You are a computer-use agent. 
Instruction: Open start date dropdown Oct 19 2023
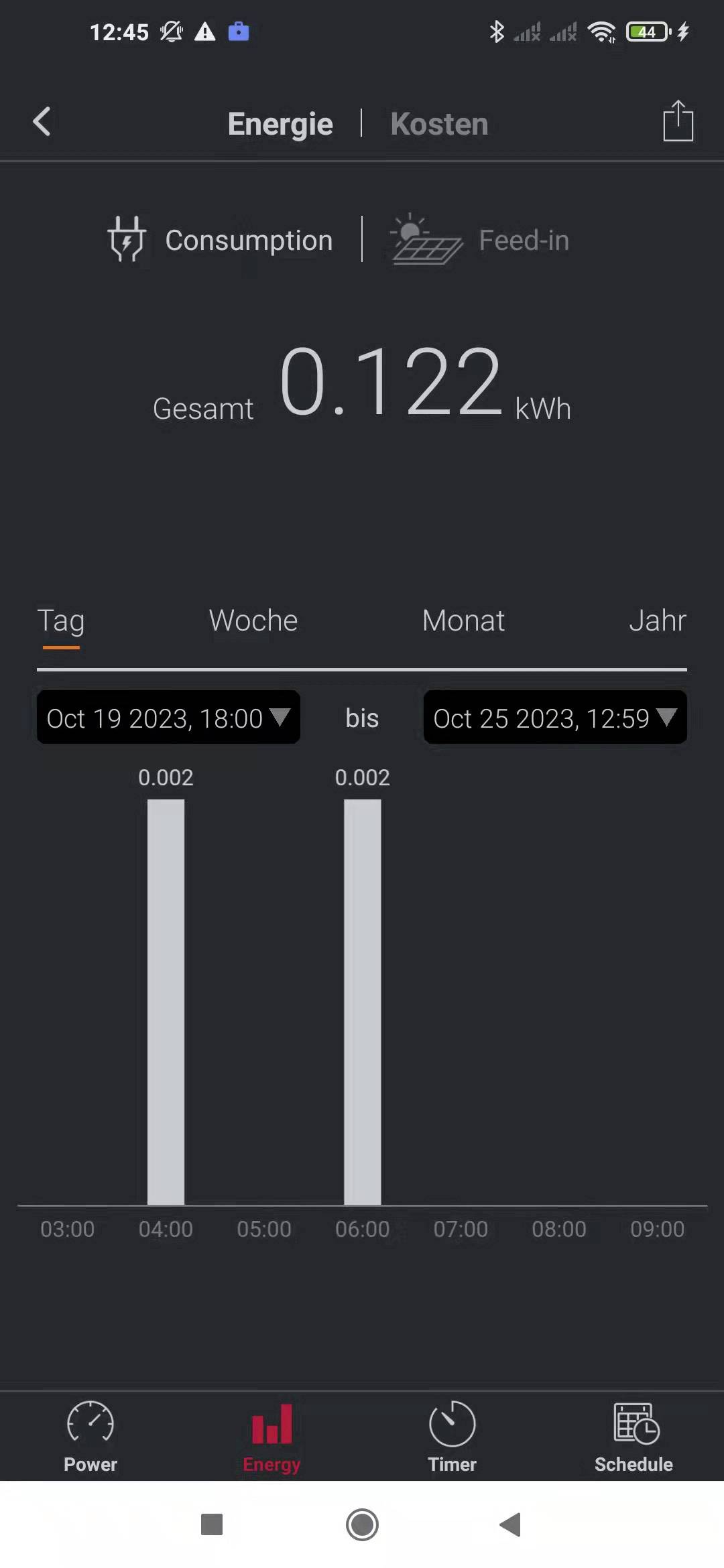(168, 718)
